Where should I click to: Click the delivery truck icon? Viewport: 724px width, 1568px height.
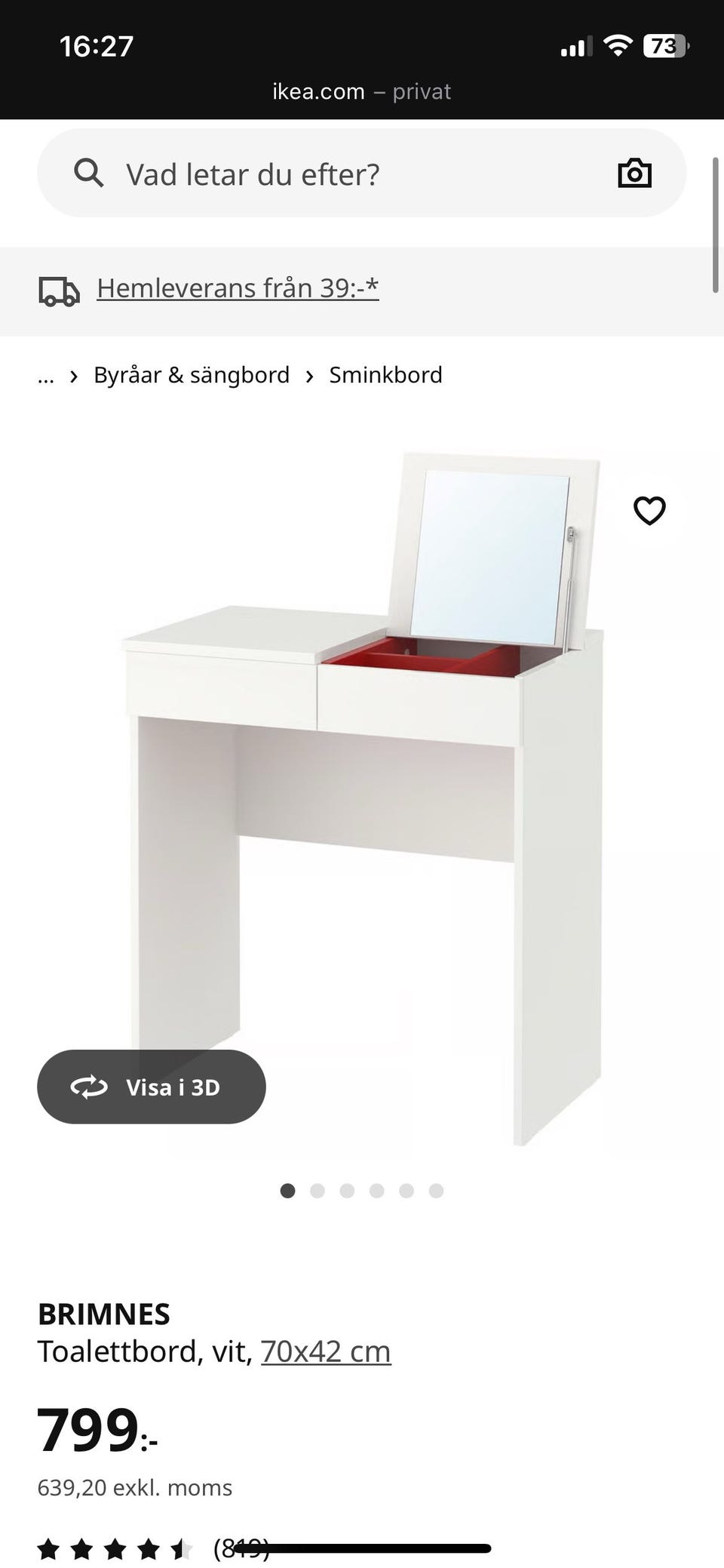[60, 289]
